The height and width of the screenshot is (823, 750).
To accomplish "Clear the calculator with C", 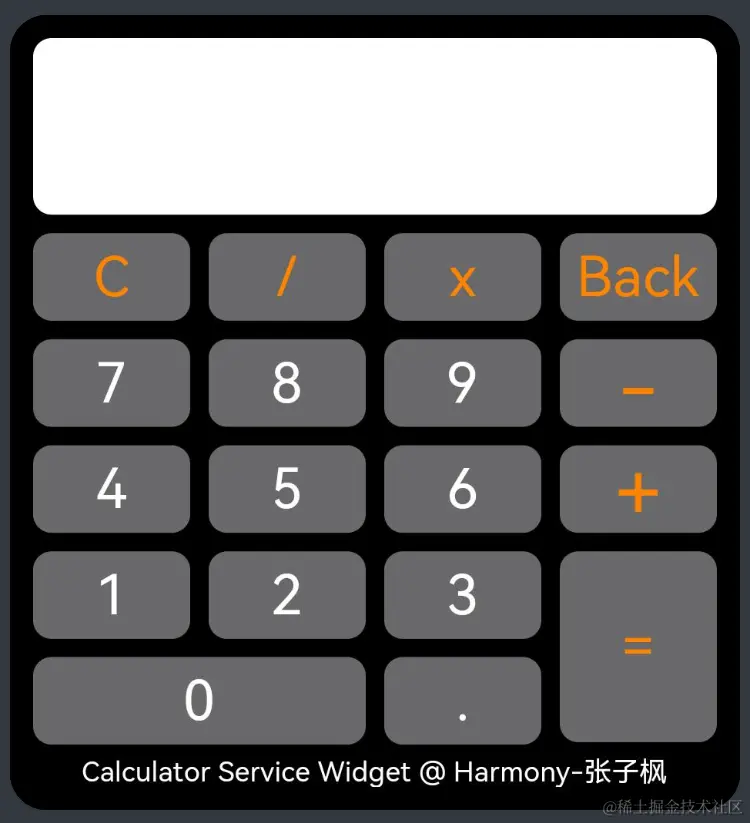I will pyautogui.click(x=111, y=277).
